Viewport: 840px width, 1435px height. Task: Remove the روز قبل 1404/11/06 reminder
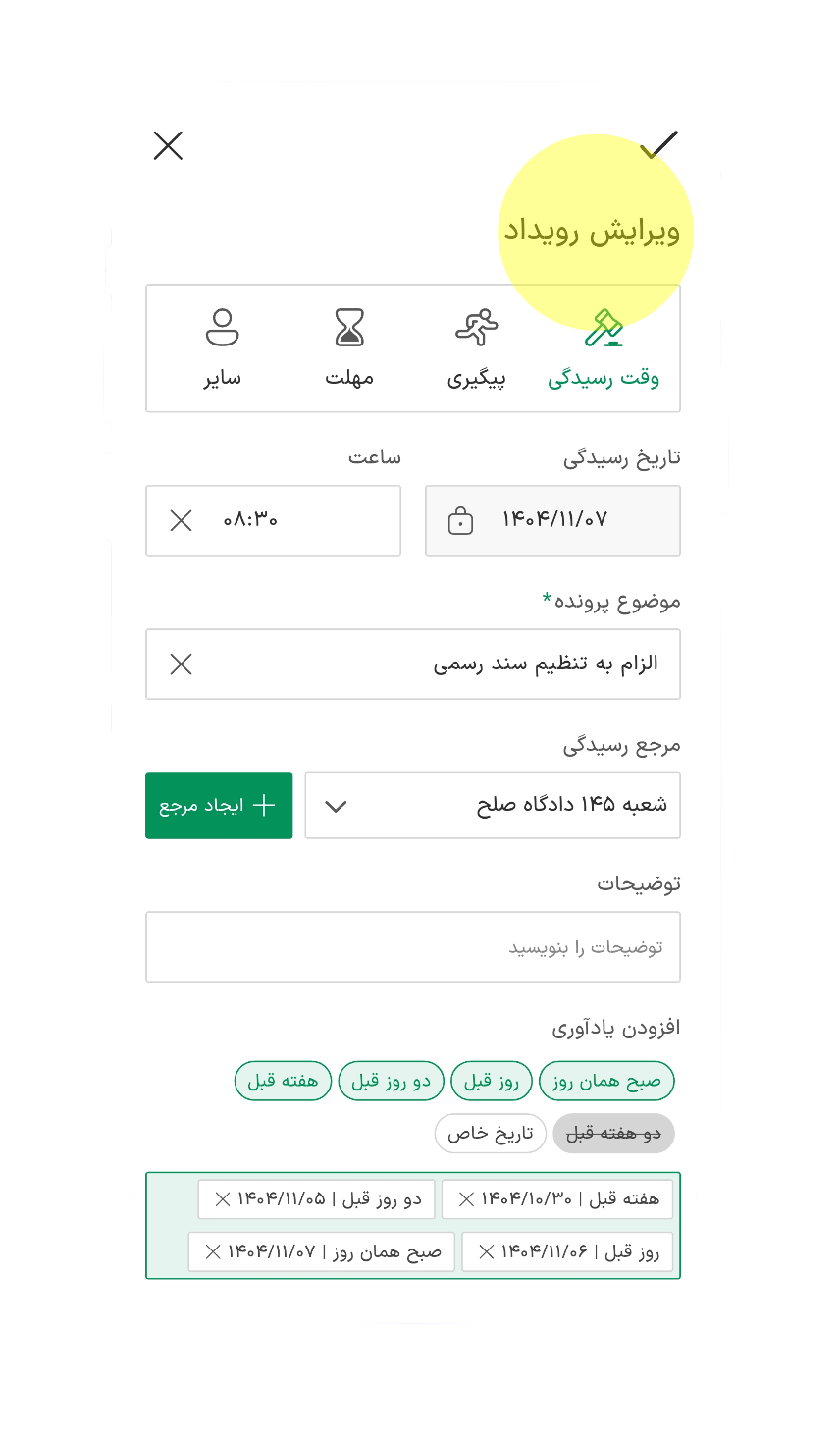[486, 1252]
